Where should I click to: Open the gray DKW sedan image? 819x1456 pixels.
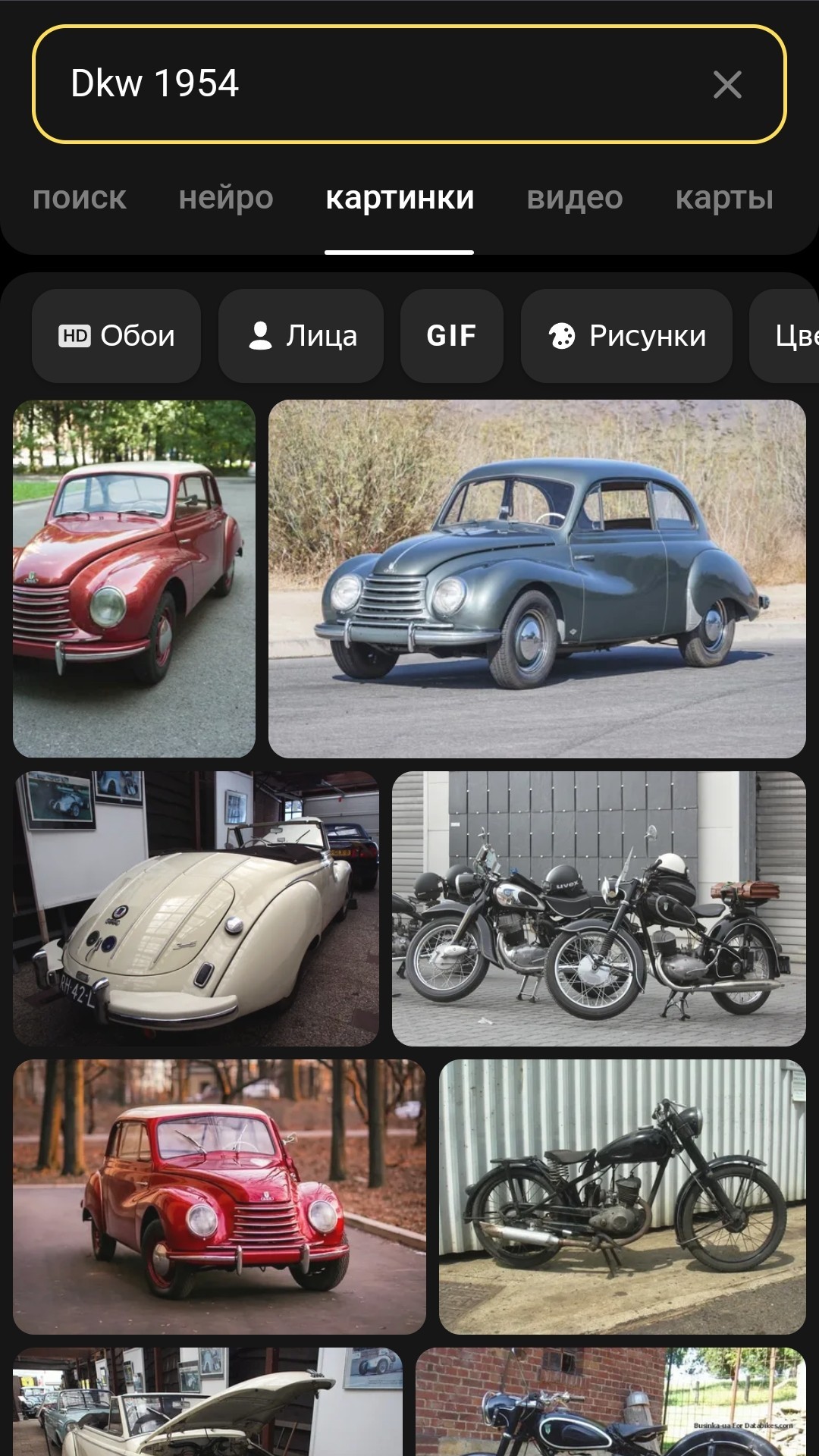coord(537,579)
